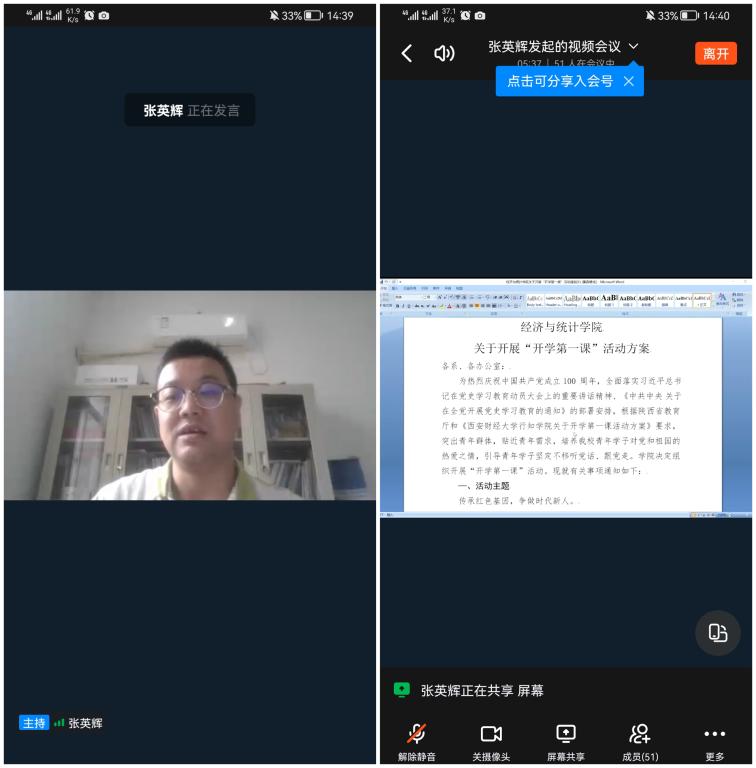
Task: Open the 更多 more options menu
Action: point(714,741)
